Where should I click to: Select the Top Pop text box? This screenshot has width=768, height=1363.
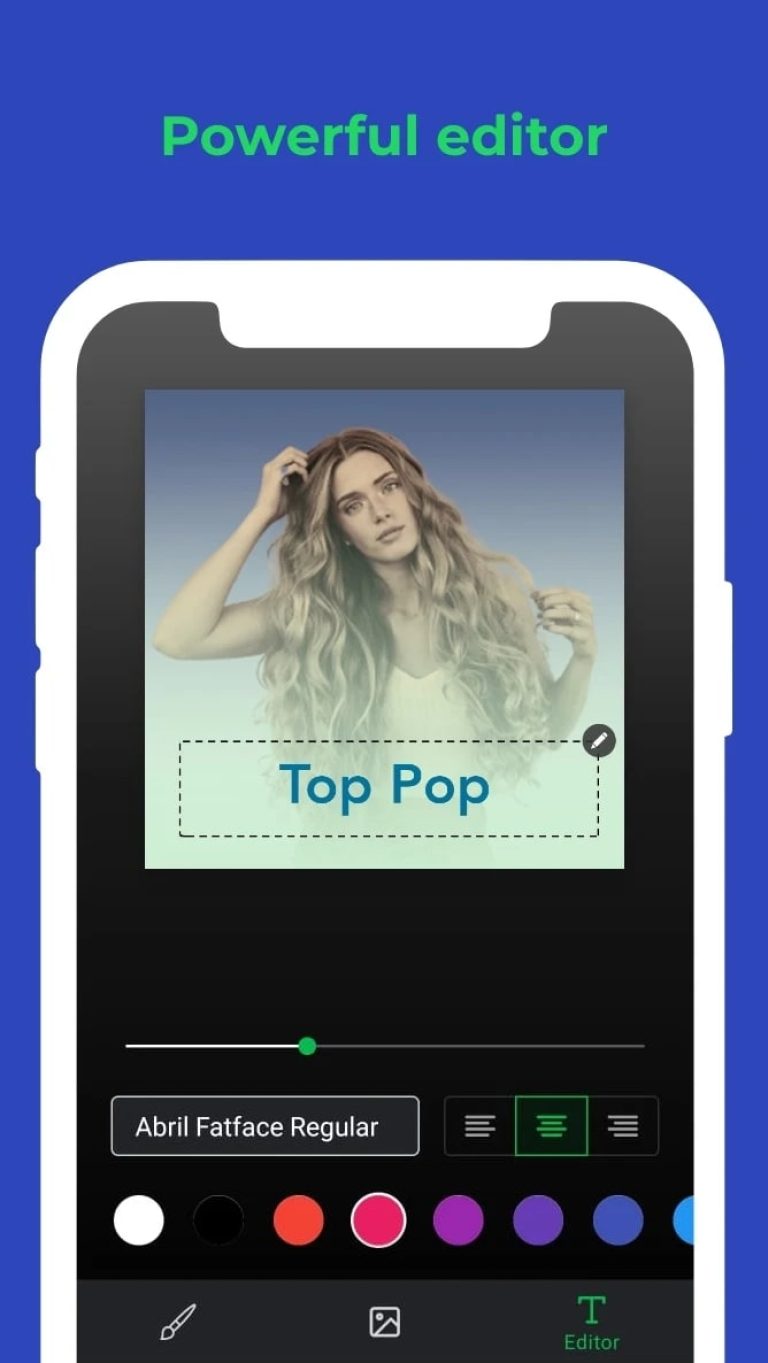385,787
